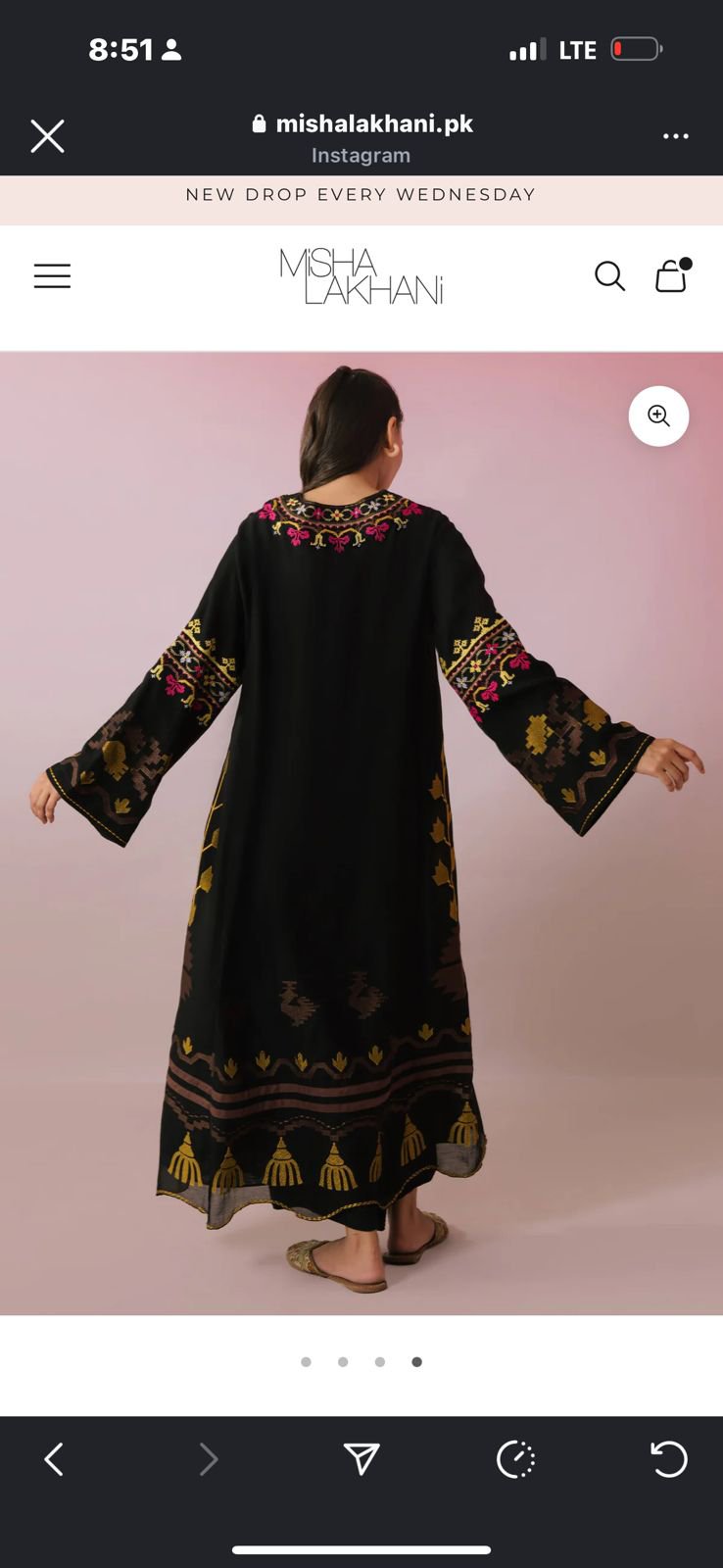Open the black embroidered dress photo

click(361, 833)
